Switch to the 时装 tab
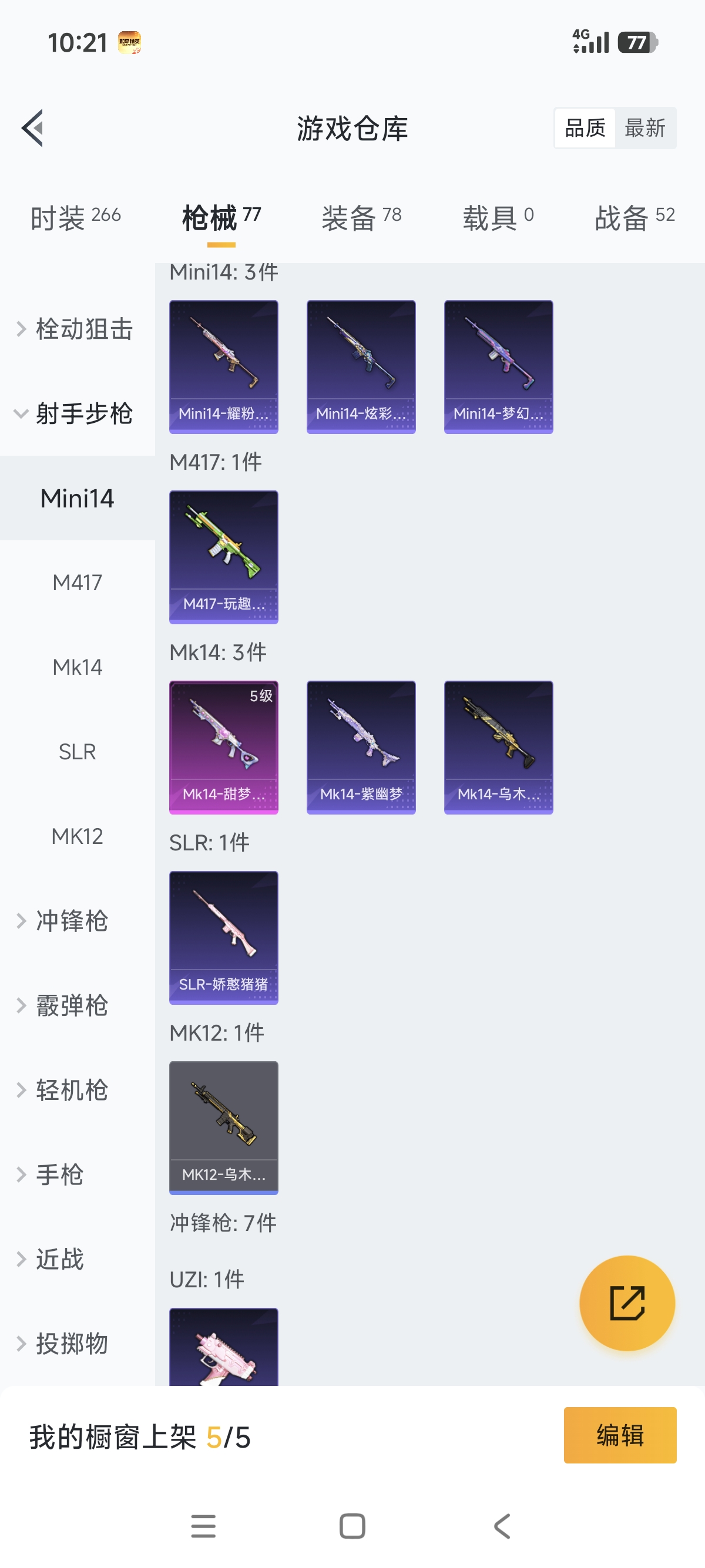Screen dimensions: 705x1568 click(75, 217)
